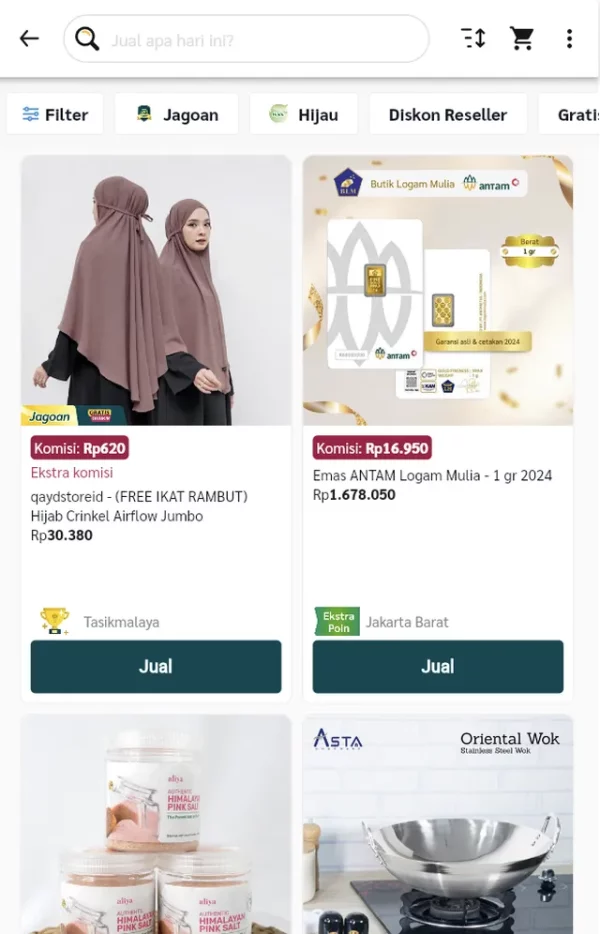Select the Jagoan filter chip

tap(177, 115)
